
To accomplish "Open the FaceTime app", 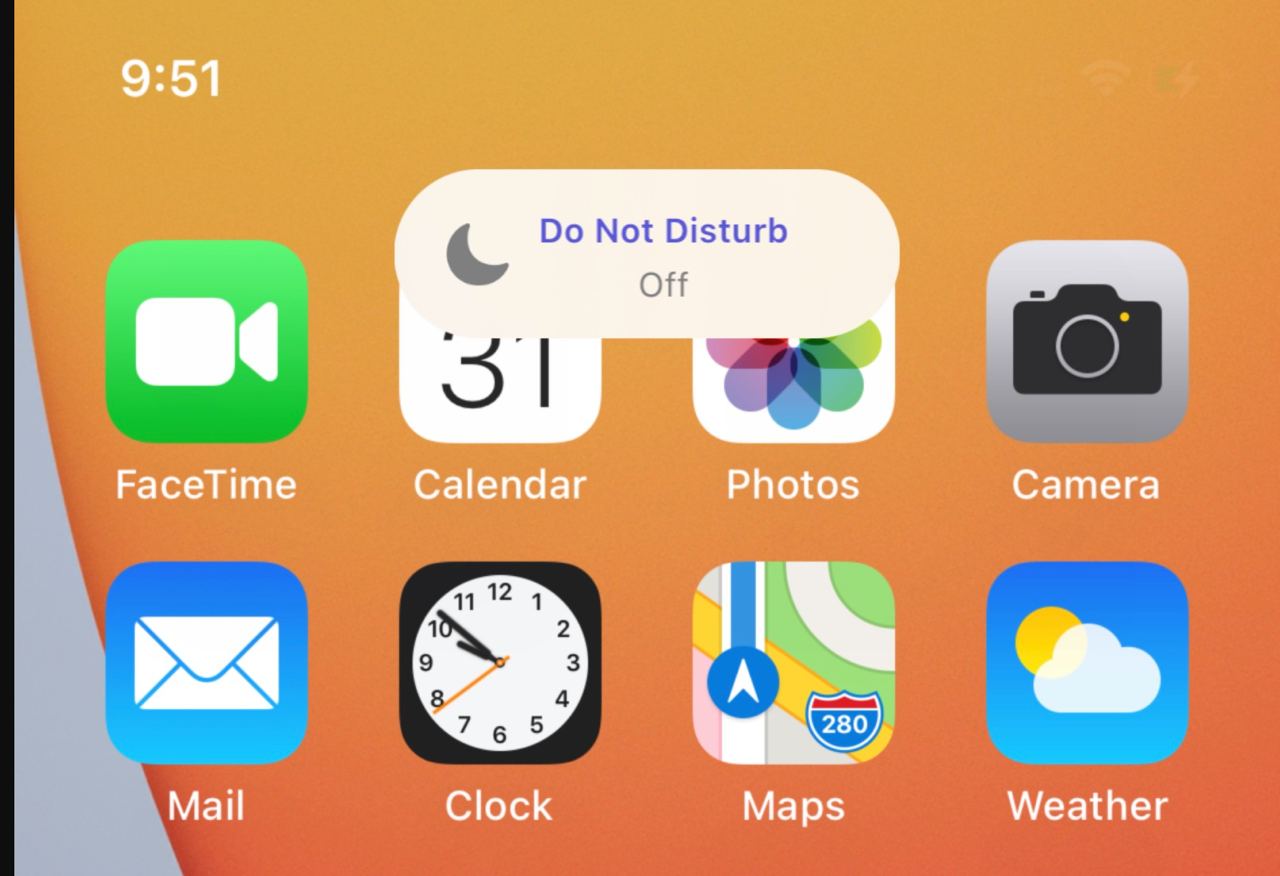I will point(206,342).
